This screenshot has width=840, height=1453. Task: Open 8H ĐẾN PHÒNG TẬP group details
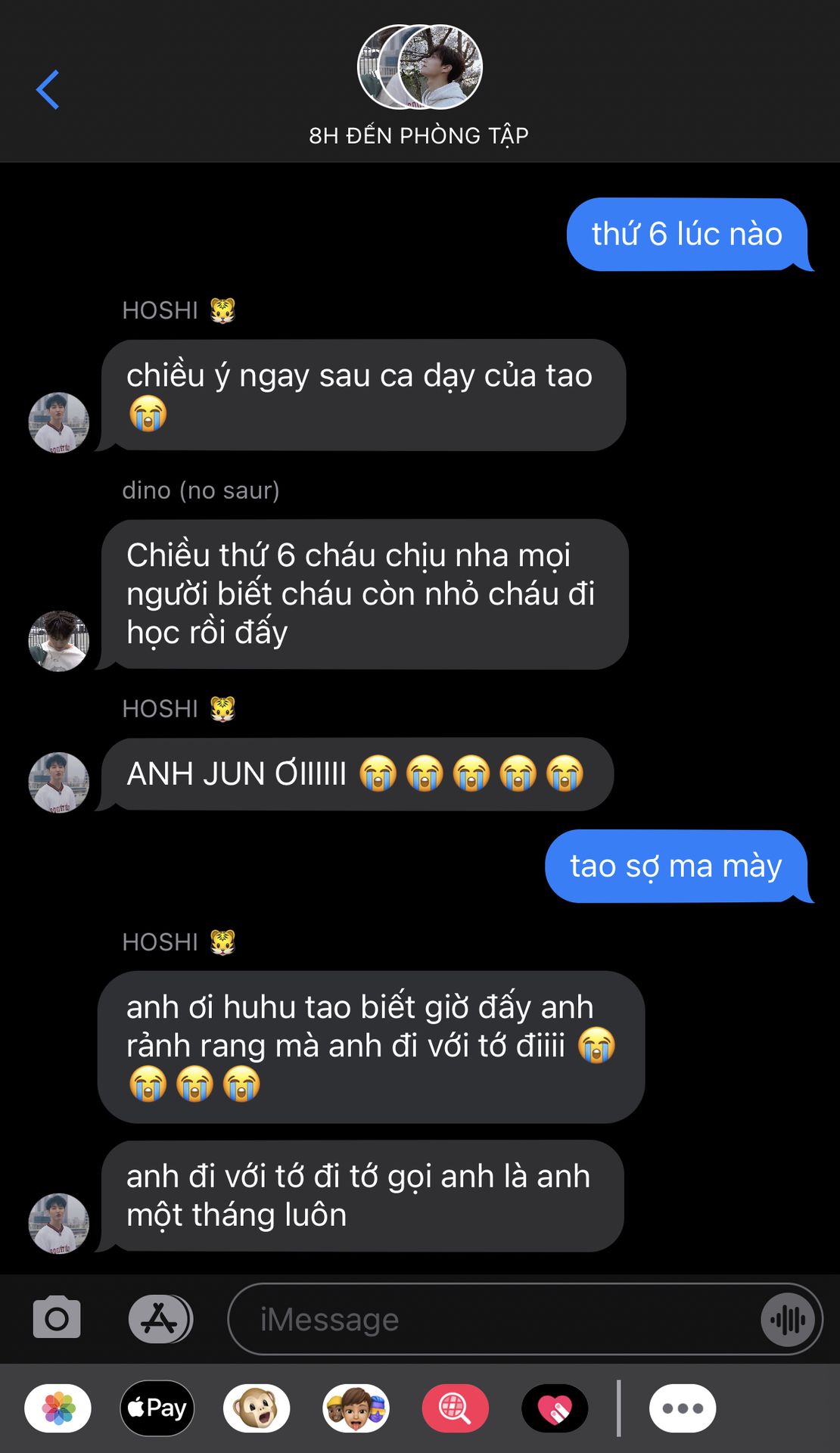[419, 83]
